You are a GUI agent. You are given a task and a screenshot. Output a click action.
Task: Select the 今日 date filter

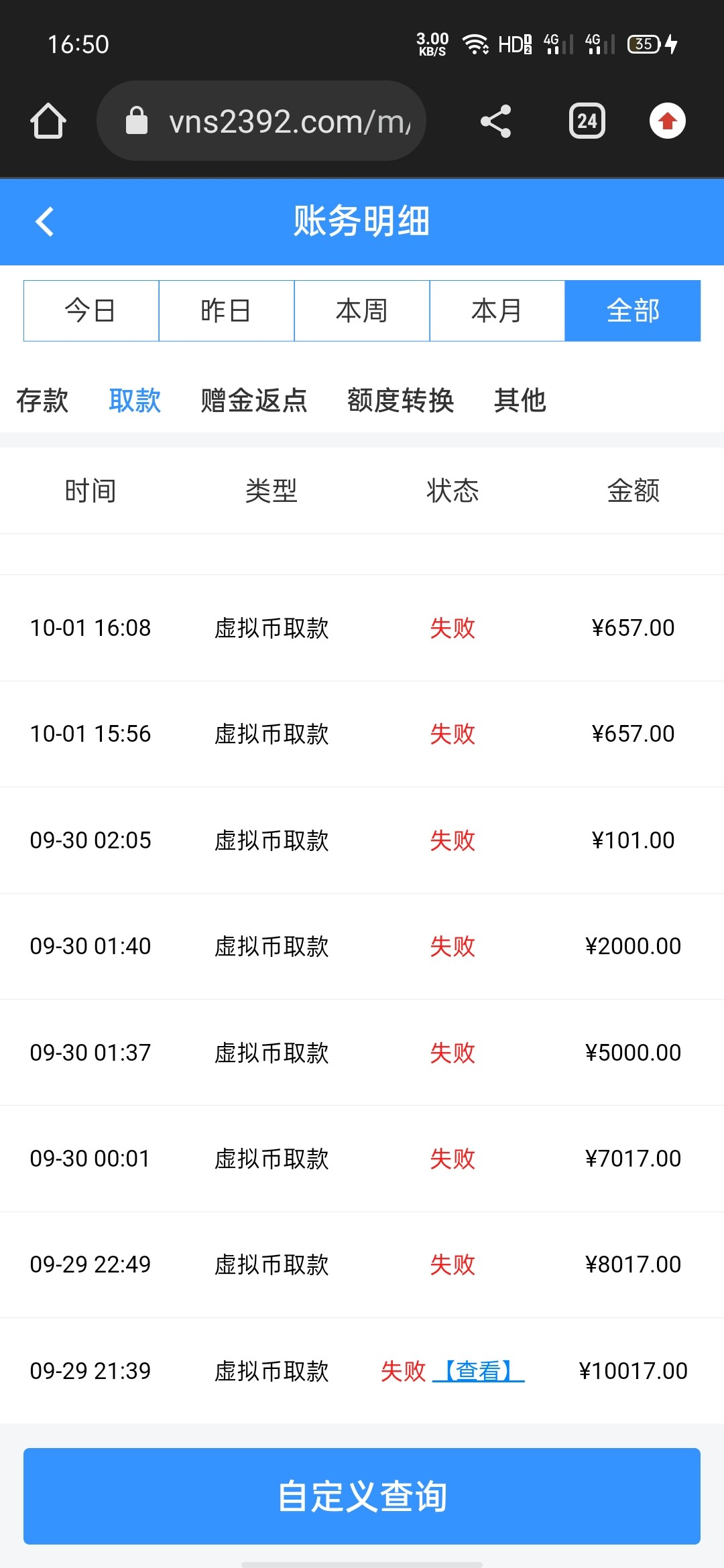tap(90, 310)
